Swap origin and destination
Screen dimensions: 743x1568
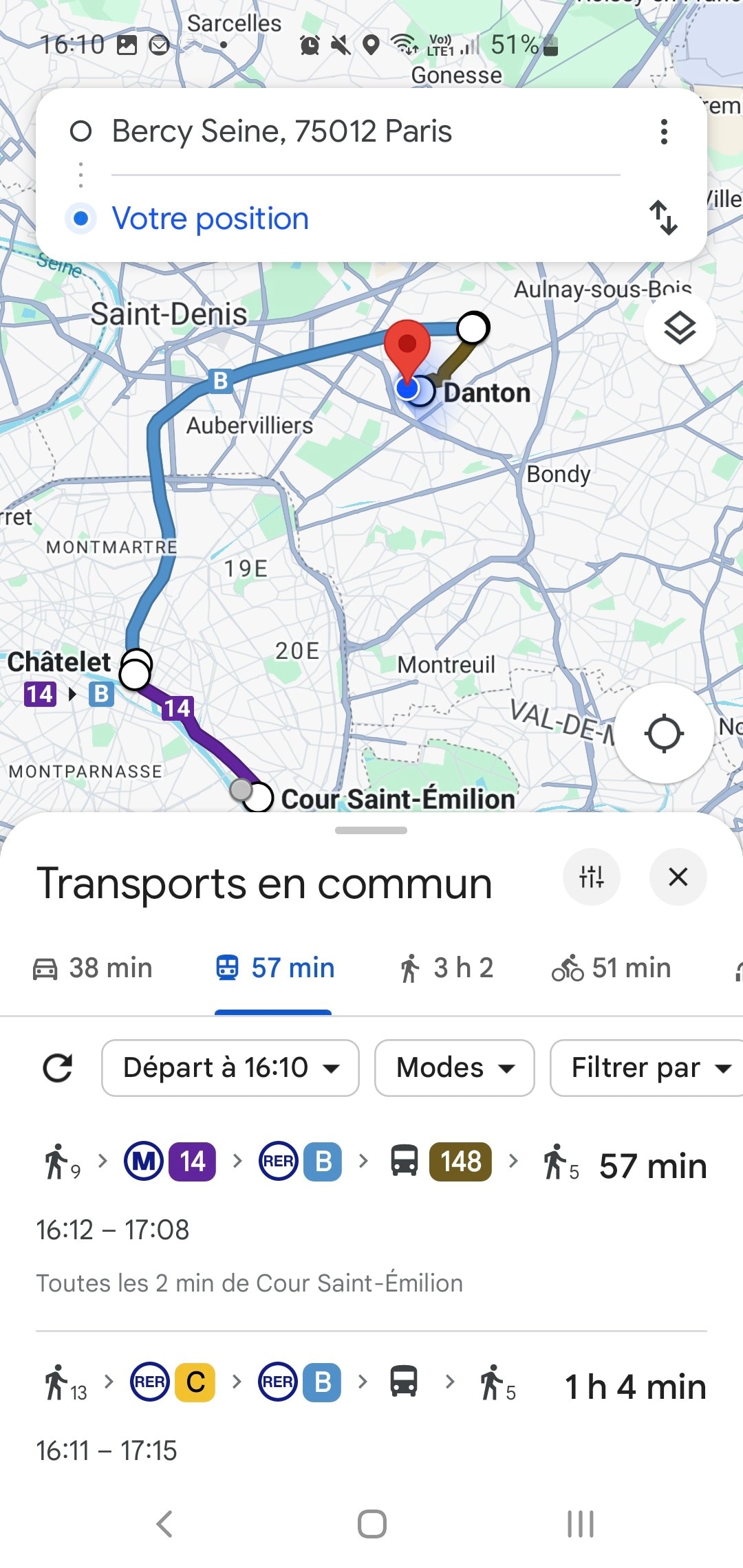(x=664, y=218)
